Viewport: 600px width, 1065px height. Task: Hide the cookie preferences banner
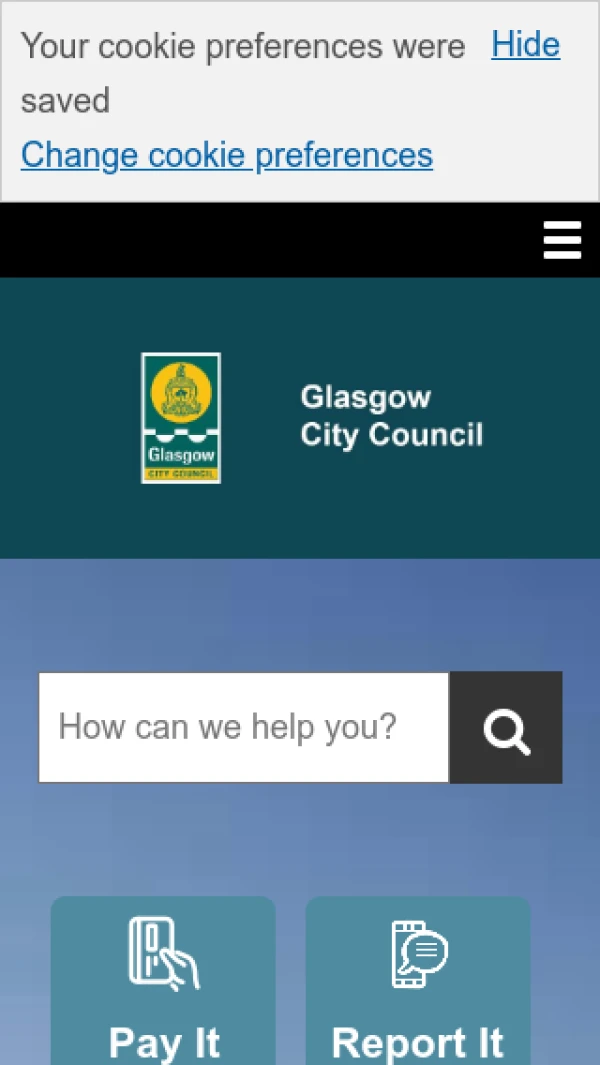click(525, 45)
